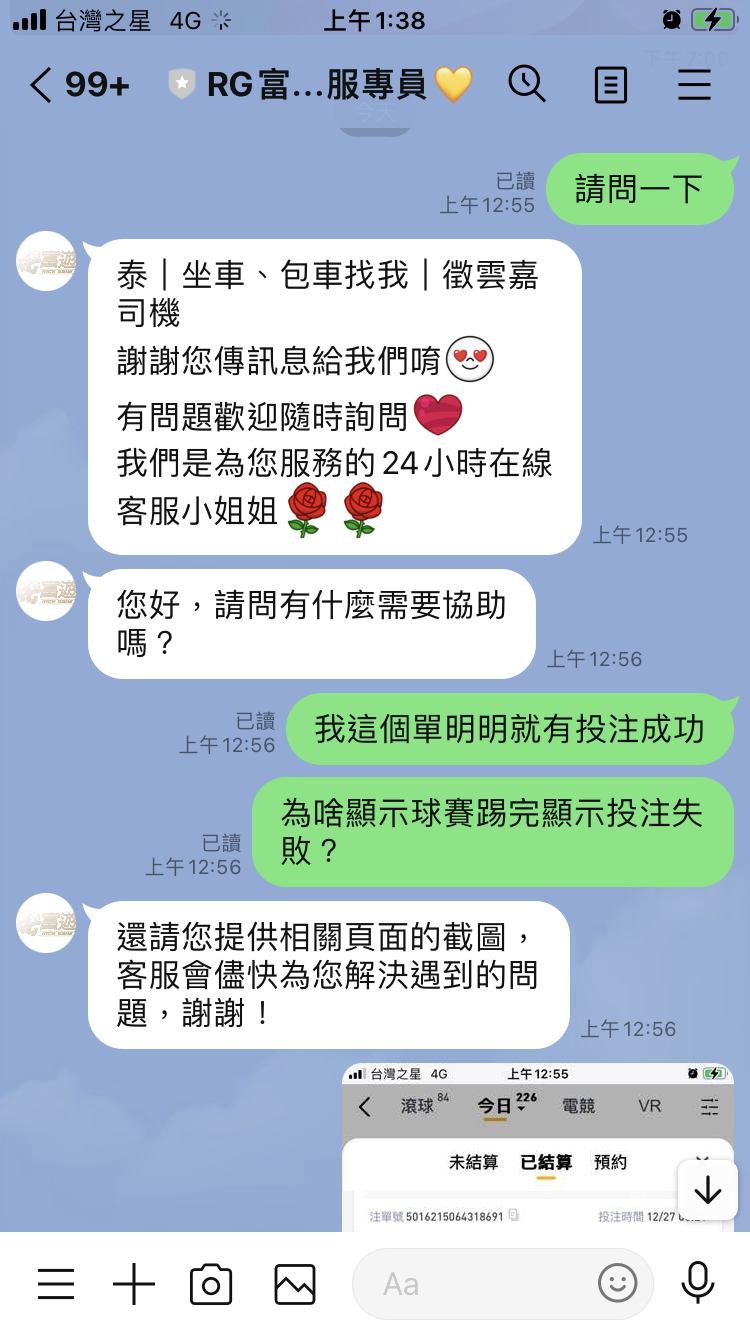The image size is (750, 1334).
Task: Focus the Aa message input field
Action: pos(470,1283)
